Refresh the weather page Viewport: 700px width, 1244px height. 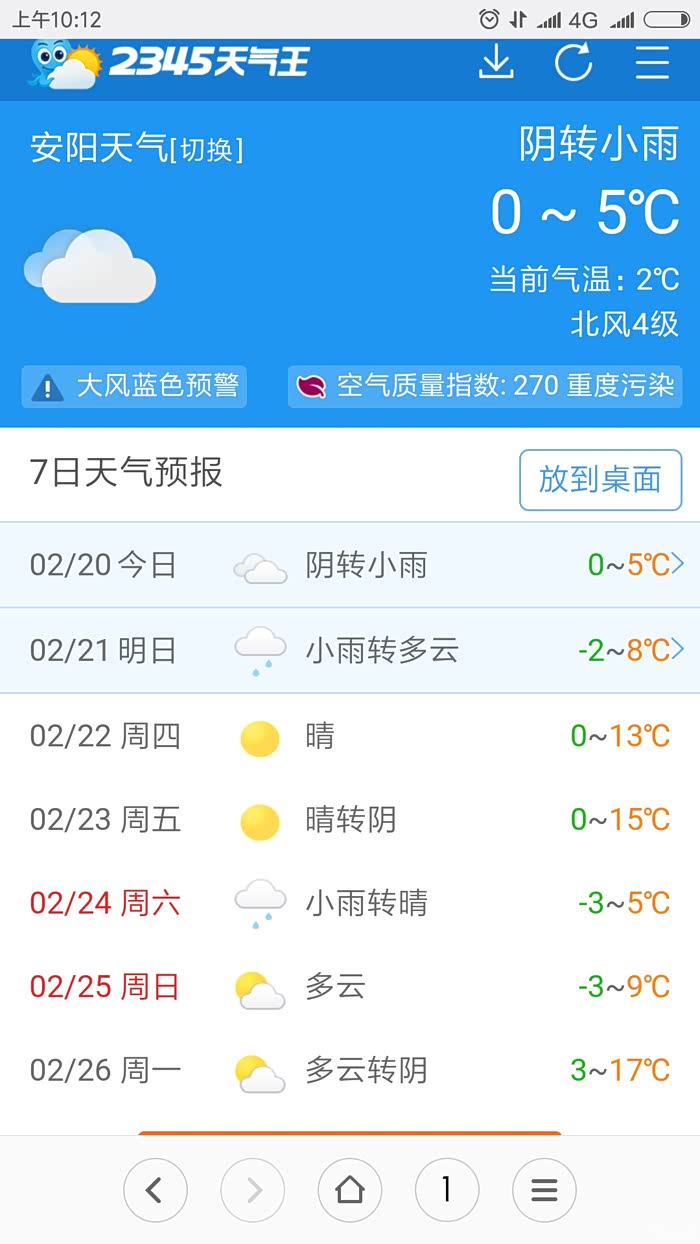(x=574, y=62)
